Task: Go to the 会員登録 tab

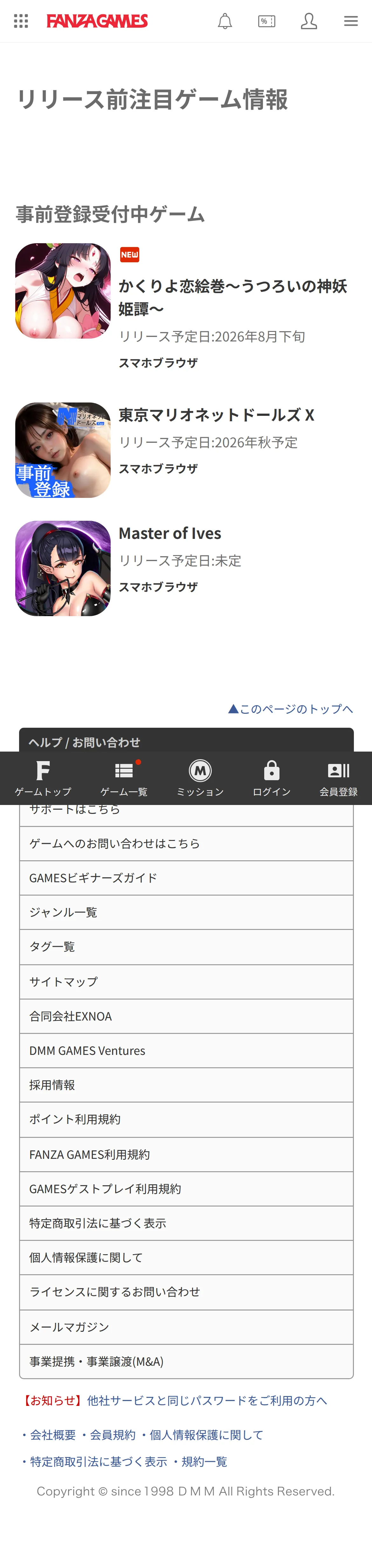Action: (339, 779)
